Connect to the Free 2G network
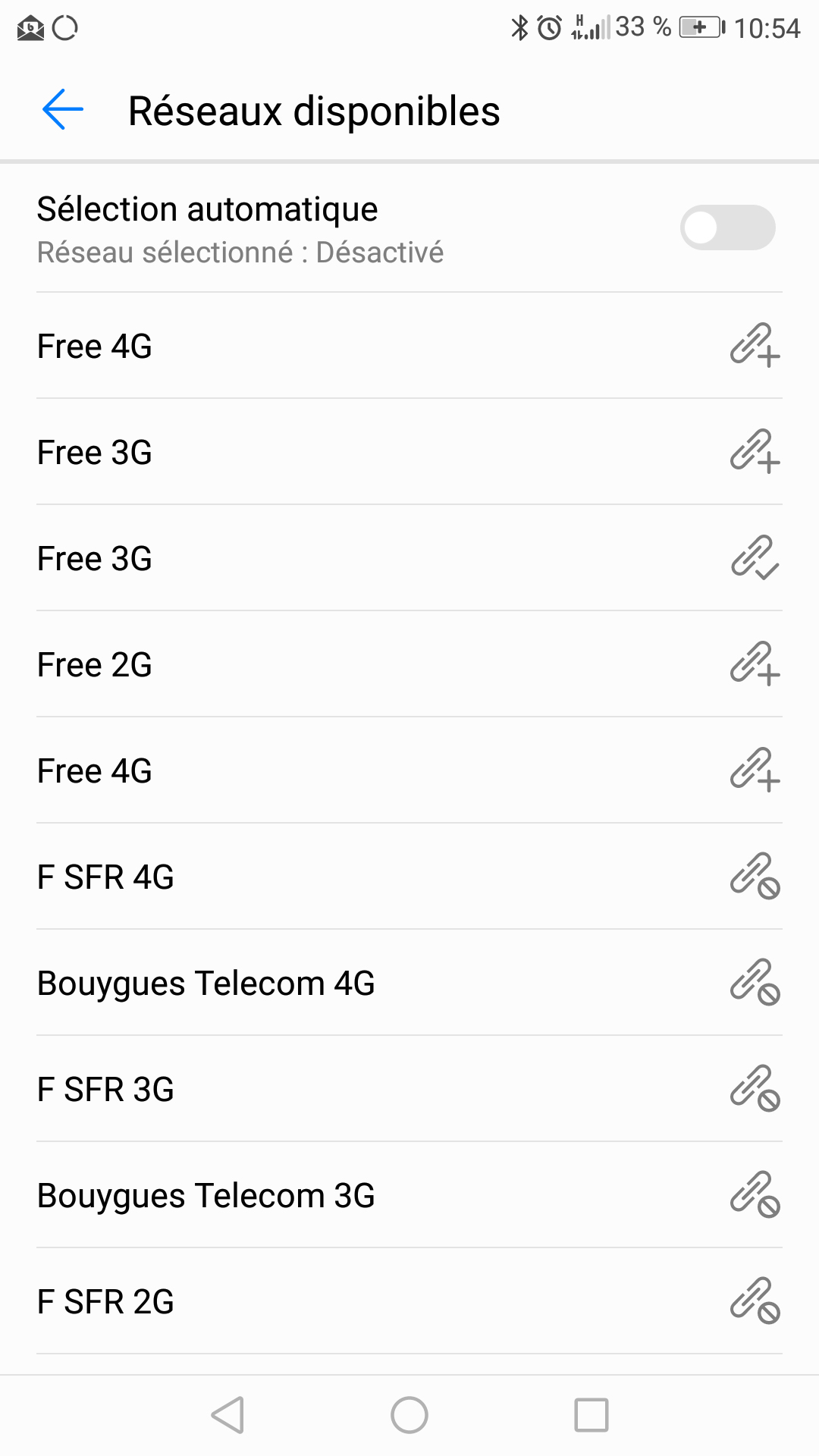 pyautogui.click(x=409, y=664)
